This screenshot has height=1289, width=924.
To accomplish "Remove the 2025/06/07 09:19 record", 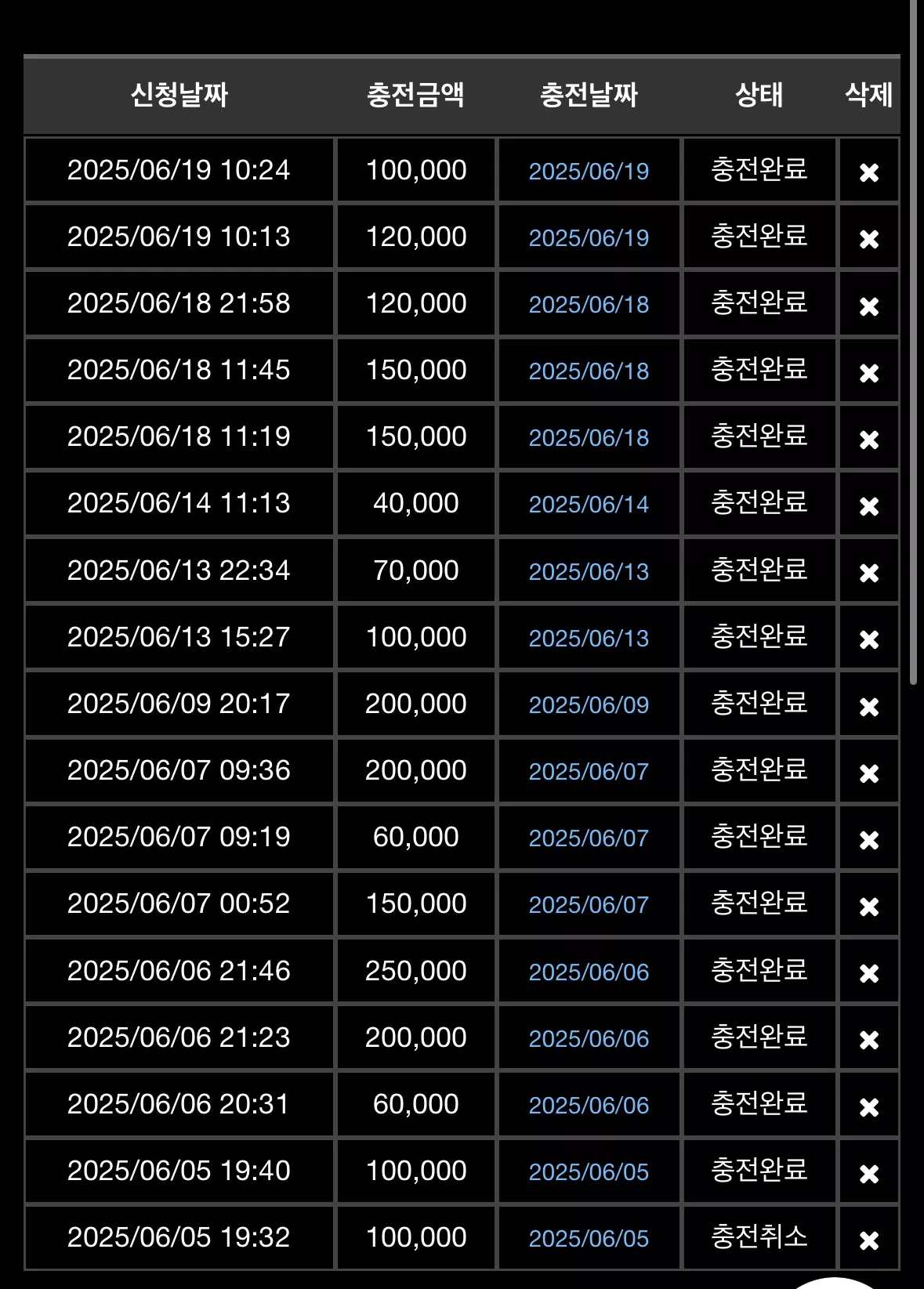I will coord(869,839).
